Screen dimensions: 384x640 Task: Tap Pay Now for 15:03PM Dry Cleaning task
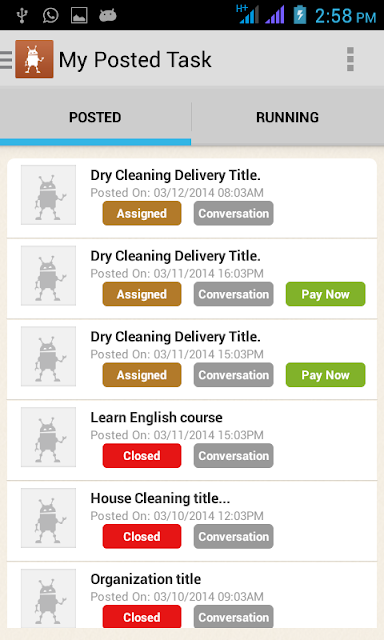pos(325,375)
